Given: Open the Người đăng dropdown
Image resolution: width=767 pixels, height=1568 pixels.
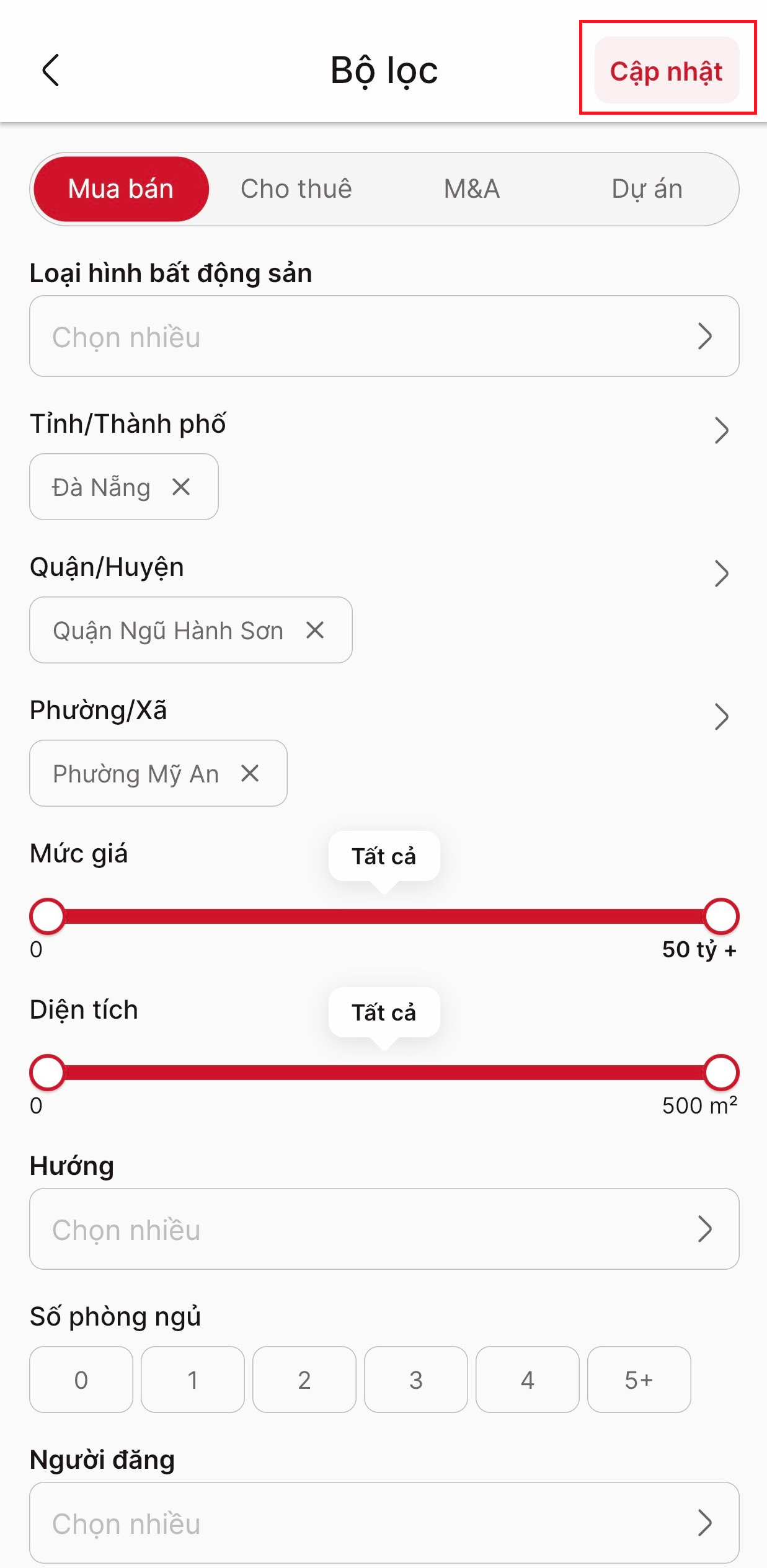Looking at the screenshot, I should click(x=384, y=1523).
